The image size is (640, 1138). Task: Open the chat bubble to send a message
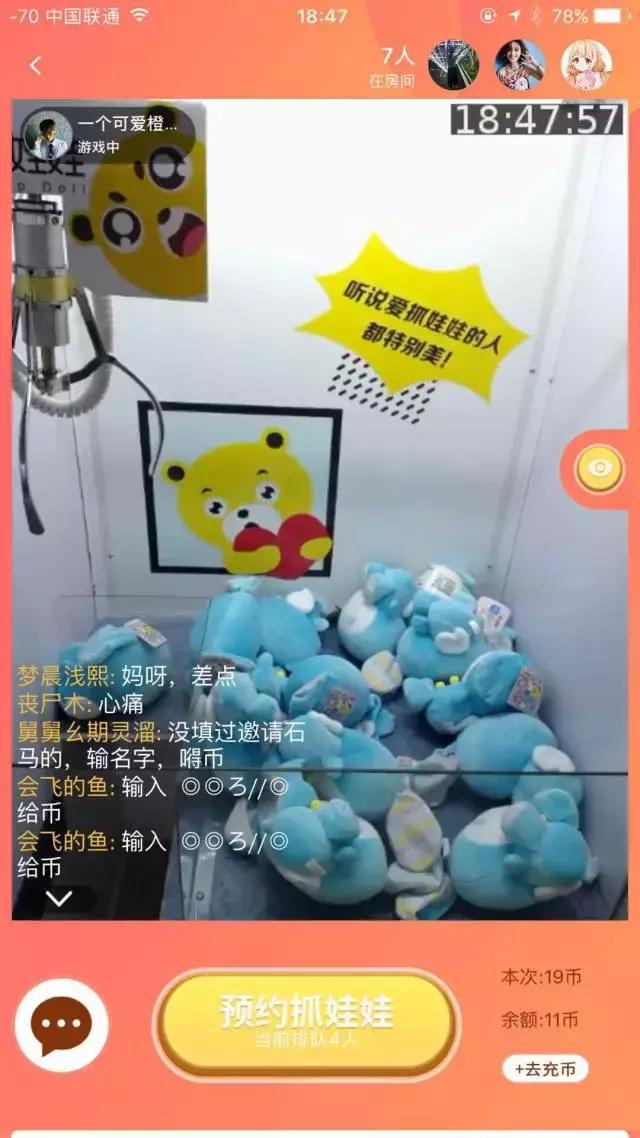click(x=61, y=1024)
